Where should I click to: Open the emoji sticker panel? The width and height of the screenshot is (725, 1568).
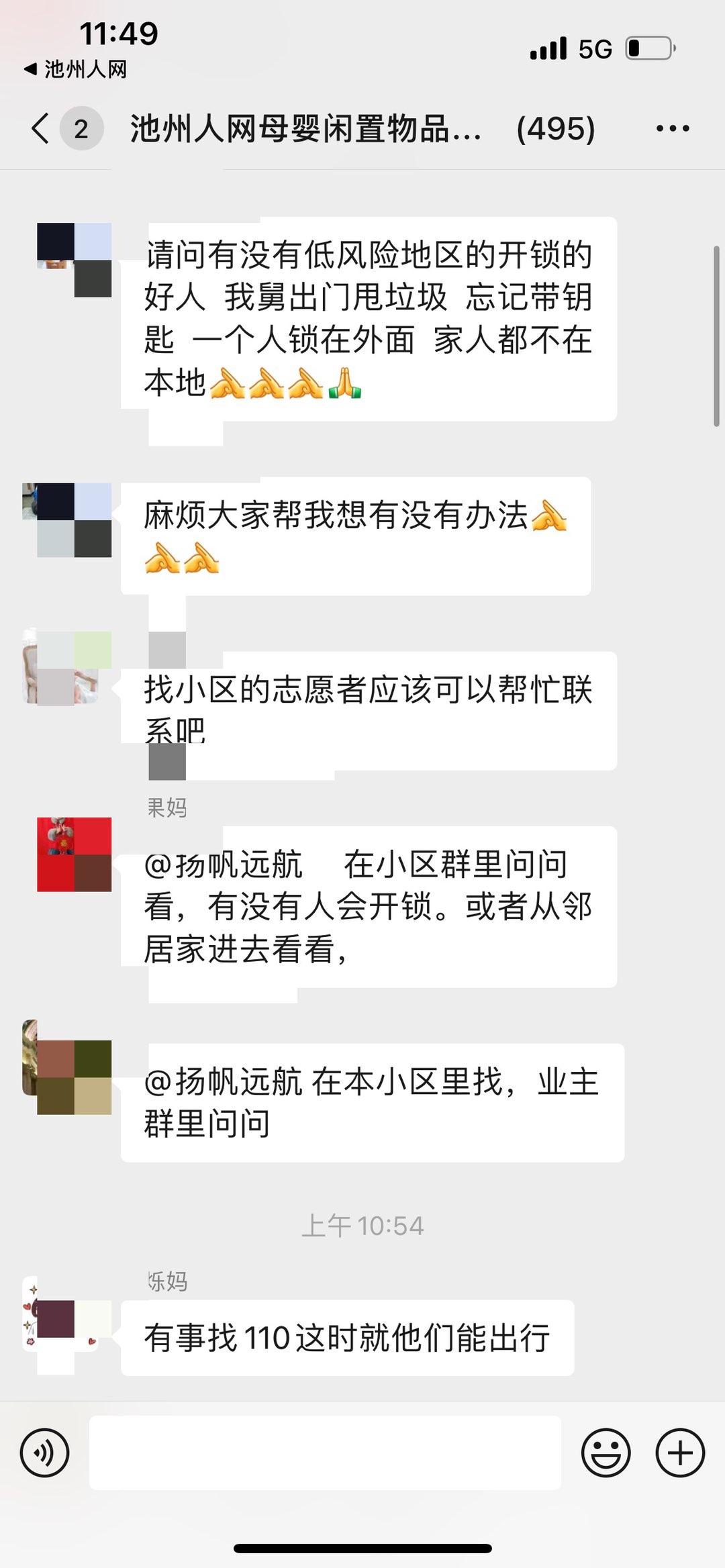click(606, 1453)
